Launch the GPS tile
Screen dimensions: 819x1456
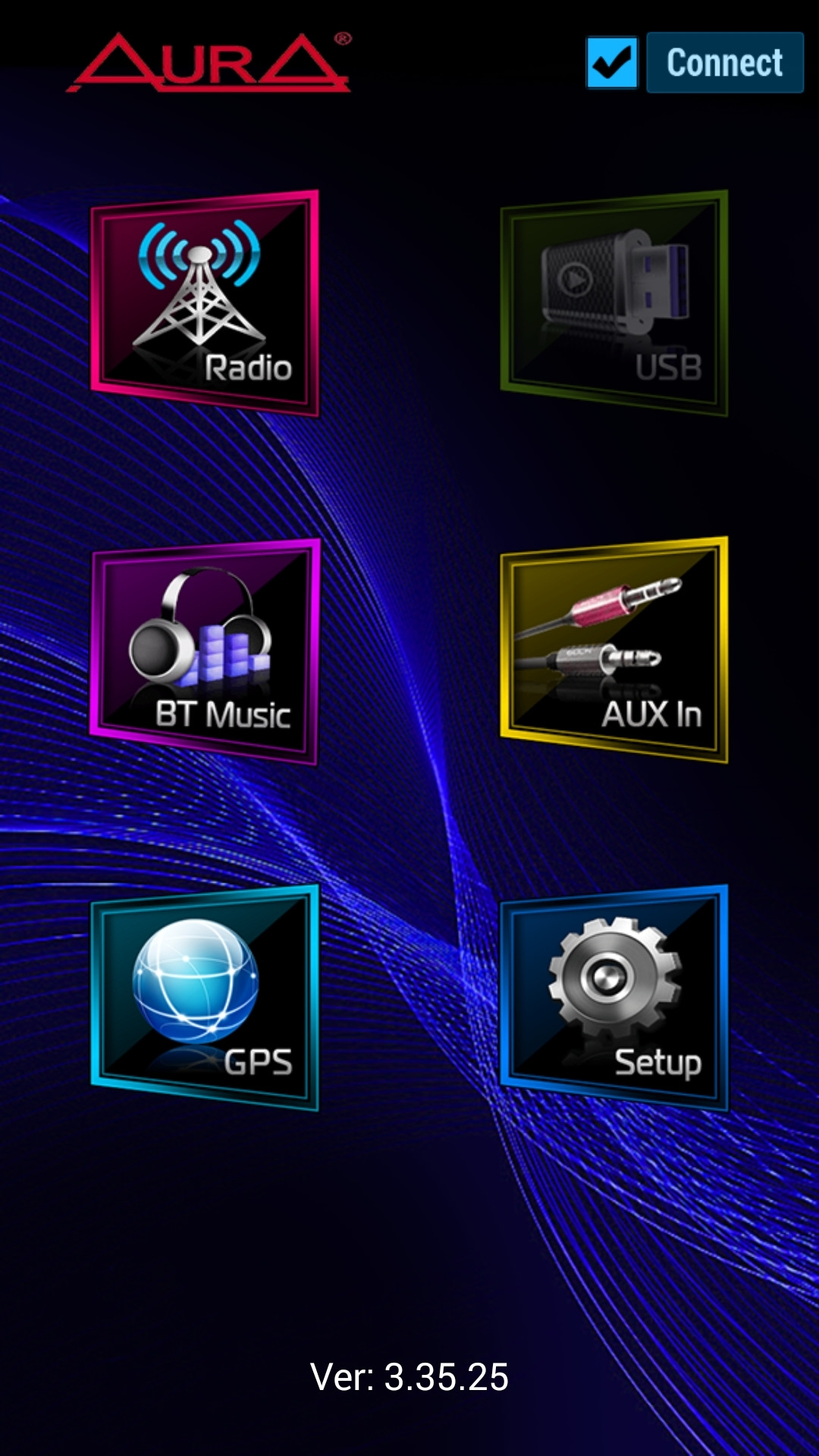click(205, 998)
